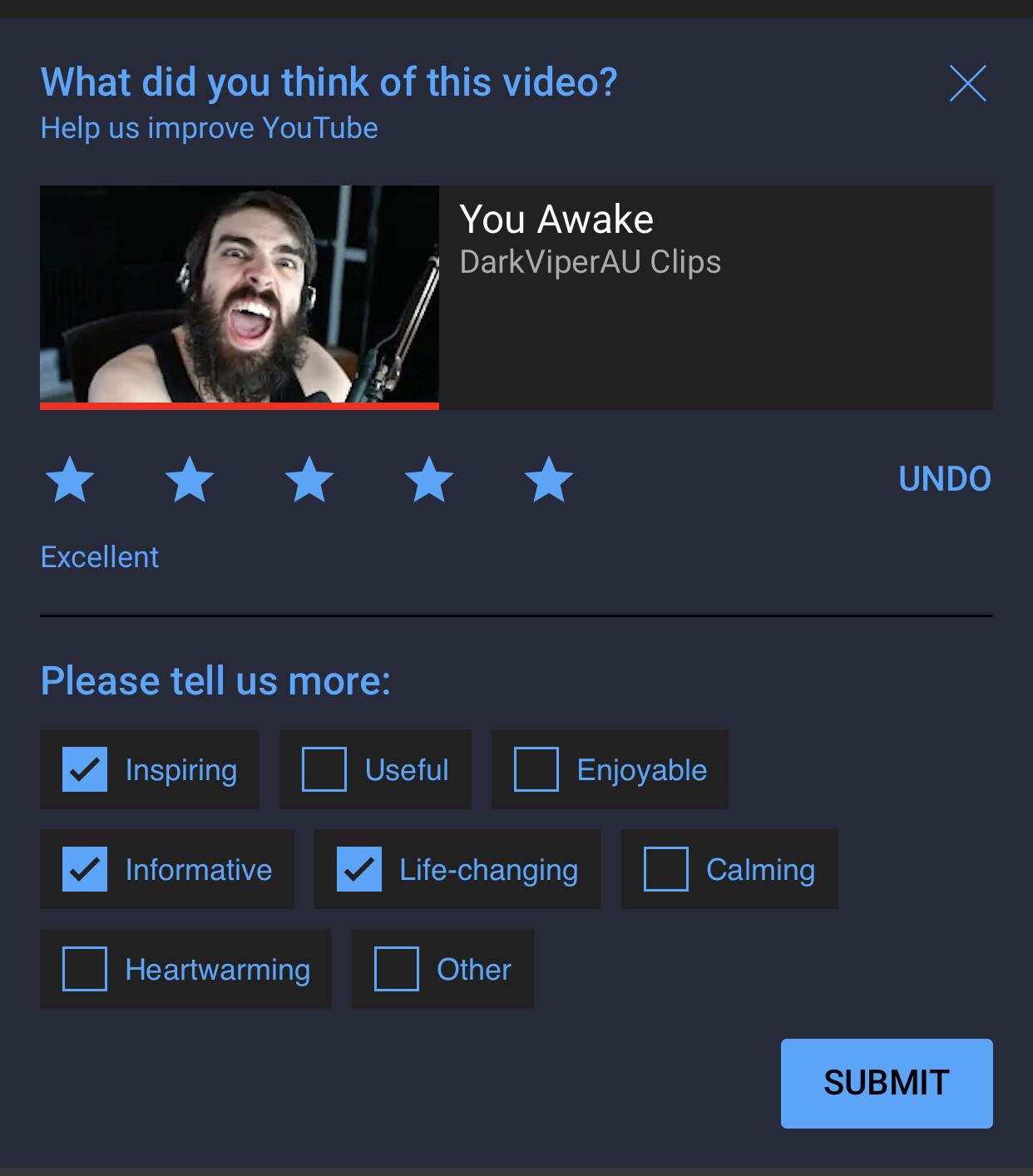Tick the Heartwarming checkbox
Viewport: 1033px width, 1176px height.
85,969
